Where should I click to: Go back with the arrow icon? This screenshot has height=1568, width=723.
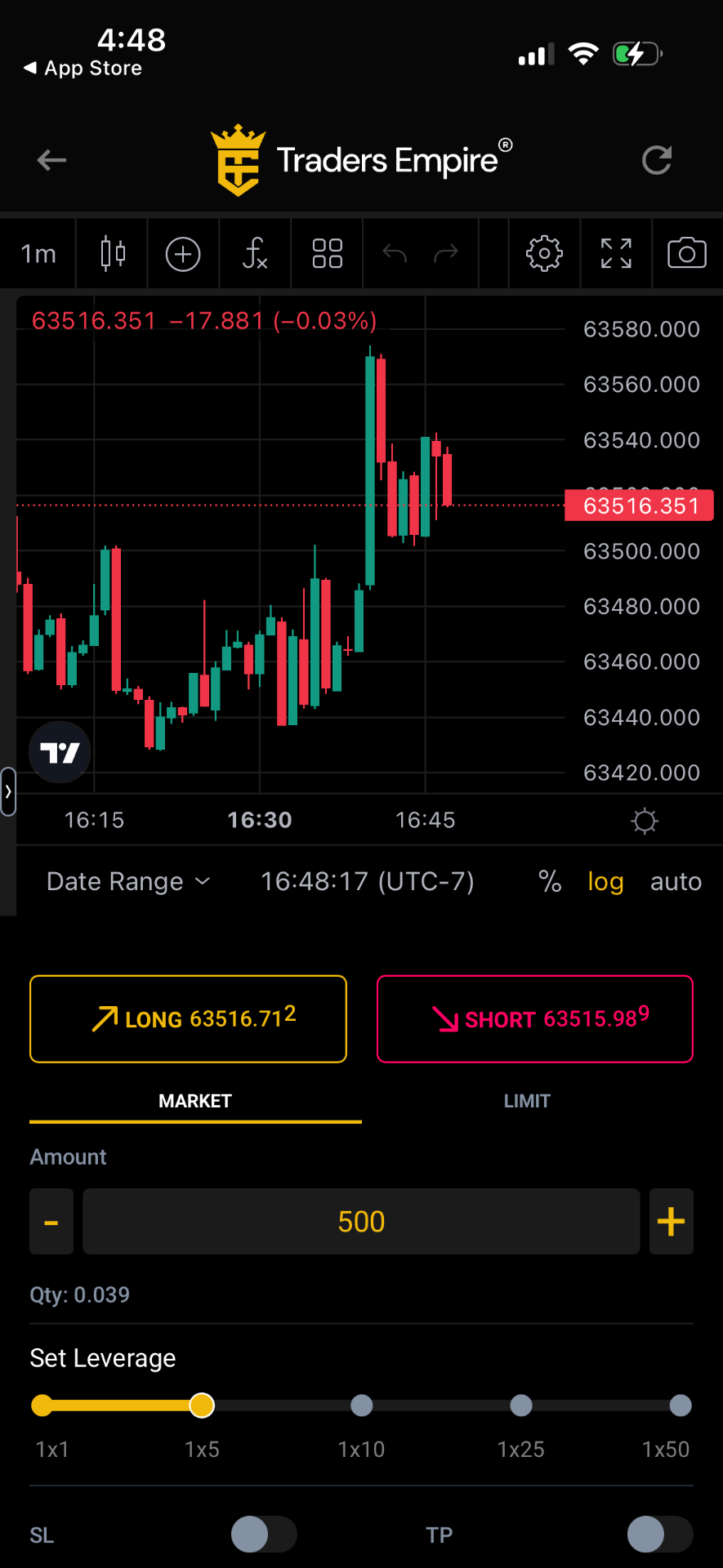click(x=51, y=160)
